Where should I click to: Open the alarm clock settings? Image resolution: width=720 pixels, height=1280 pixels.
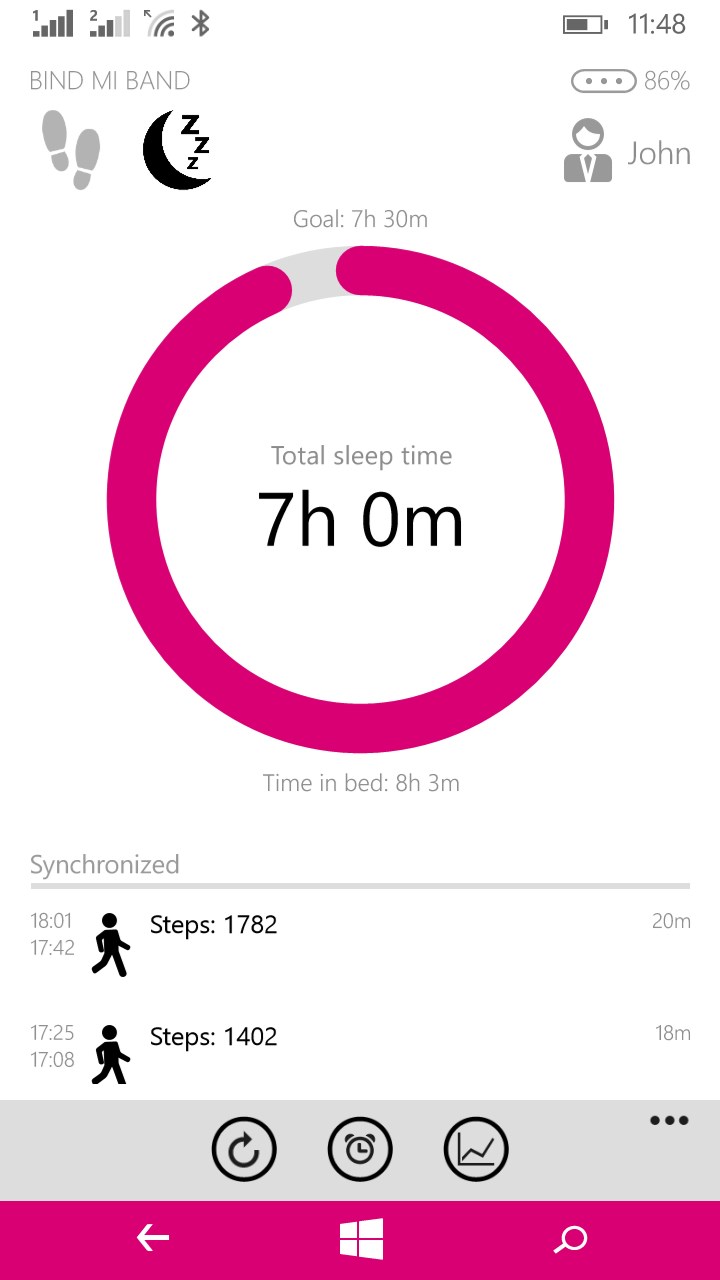(360, 1150)
